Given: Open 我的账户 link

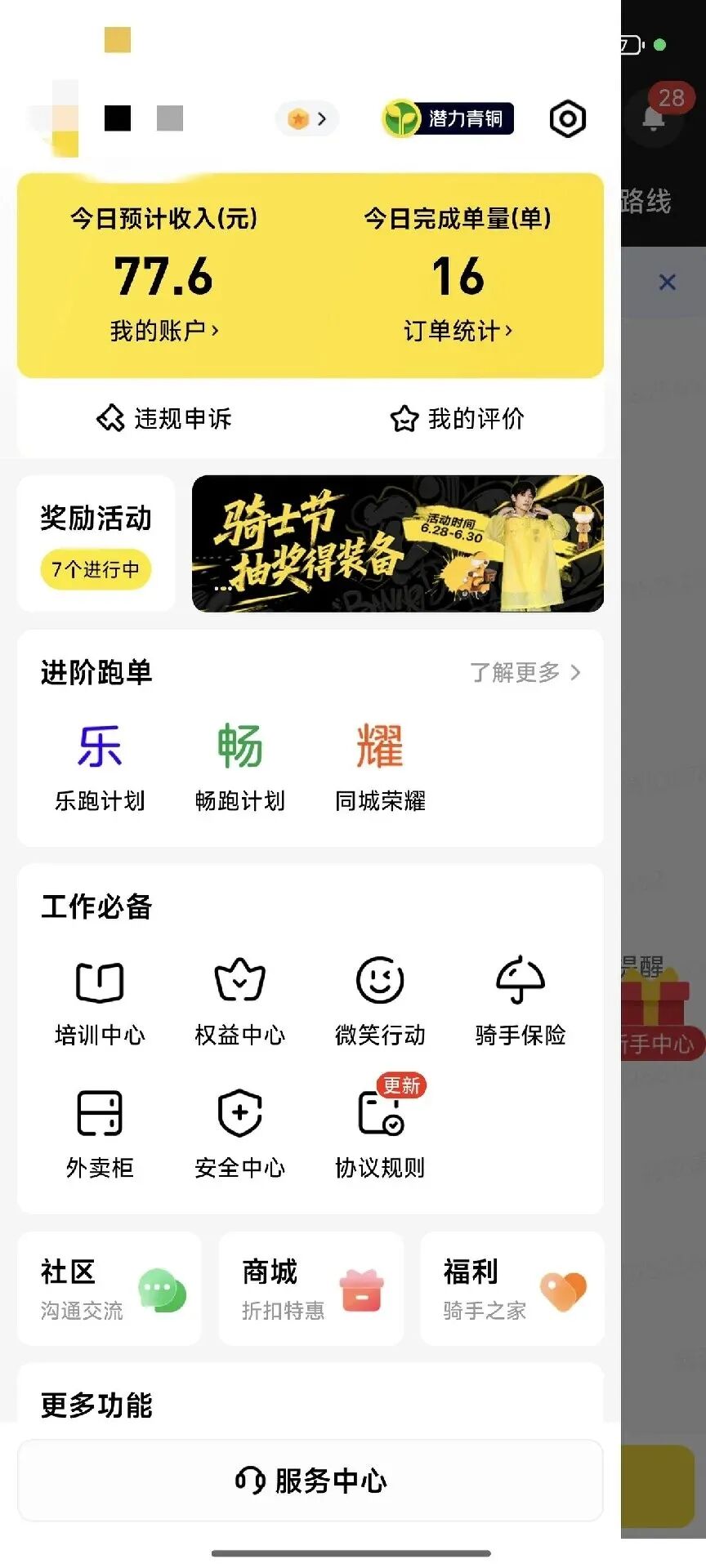Looking at the screenshot, I should [x=164, y=331].
